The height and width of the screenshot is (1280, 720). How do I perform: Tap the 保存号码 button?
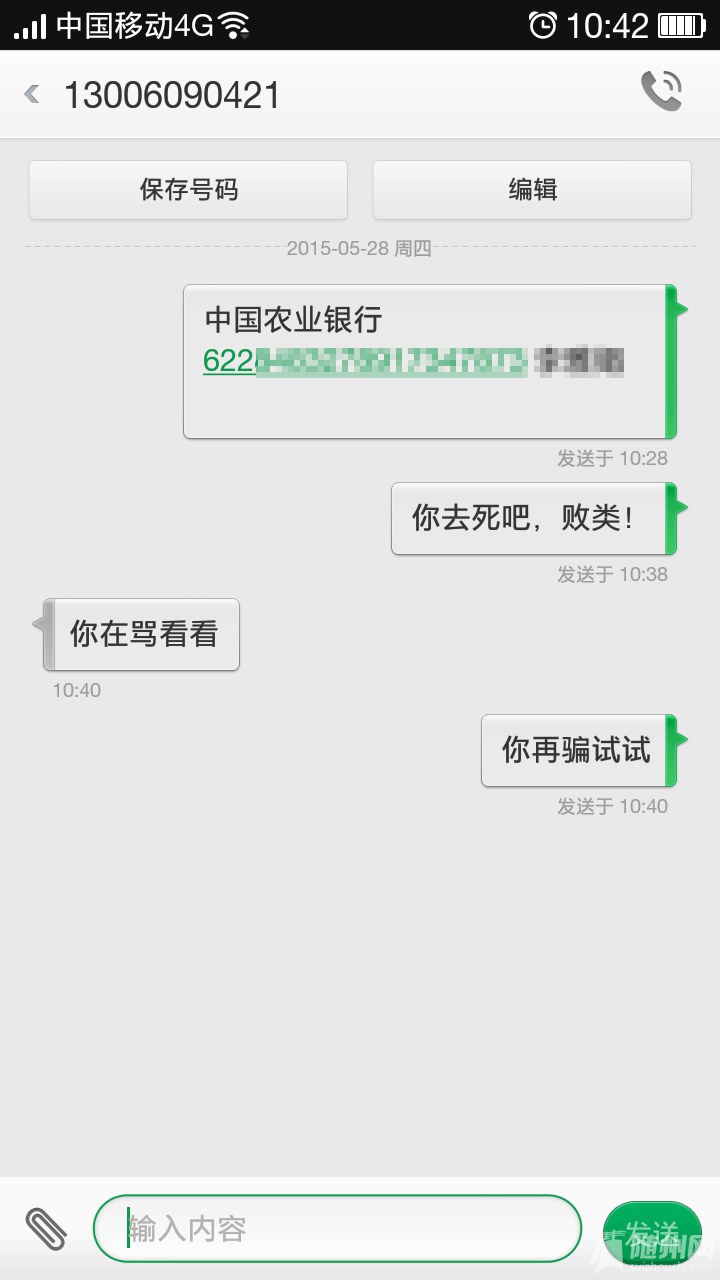pos(188,190)
